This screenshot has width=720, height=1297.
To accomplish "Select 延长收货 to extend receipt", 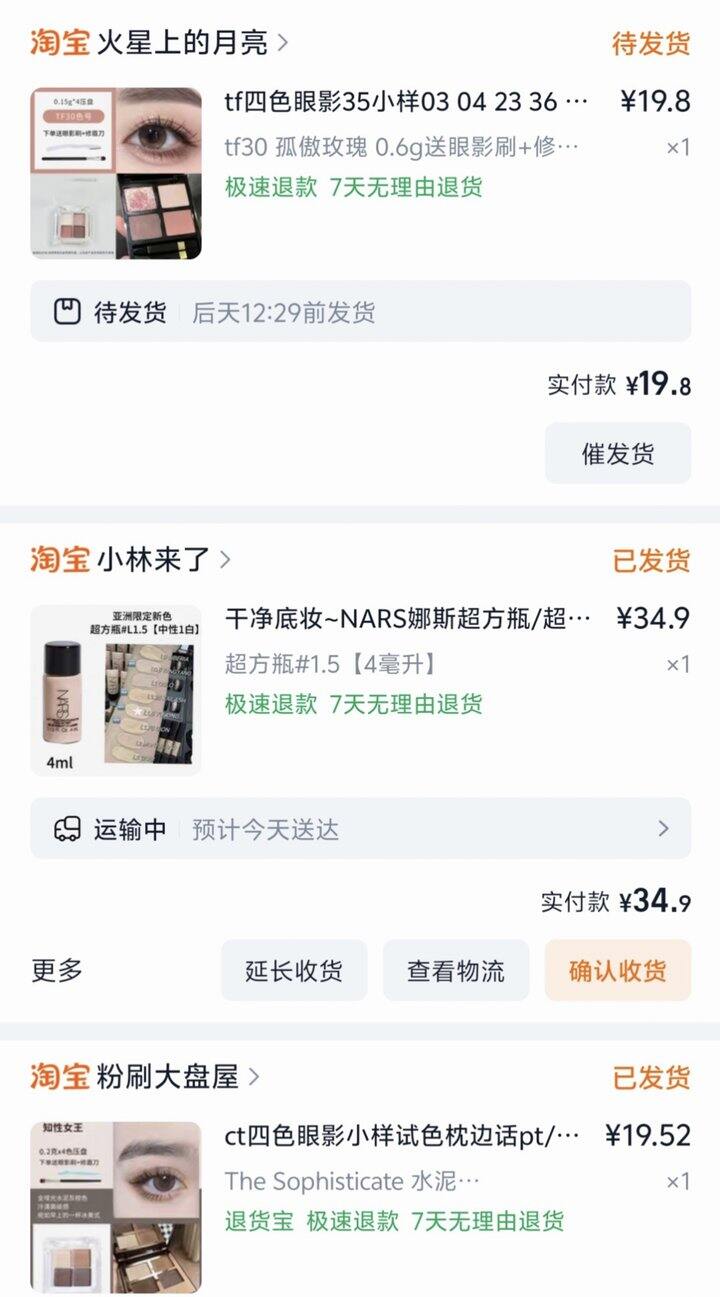I will click(294, 971).
